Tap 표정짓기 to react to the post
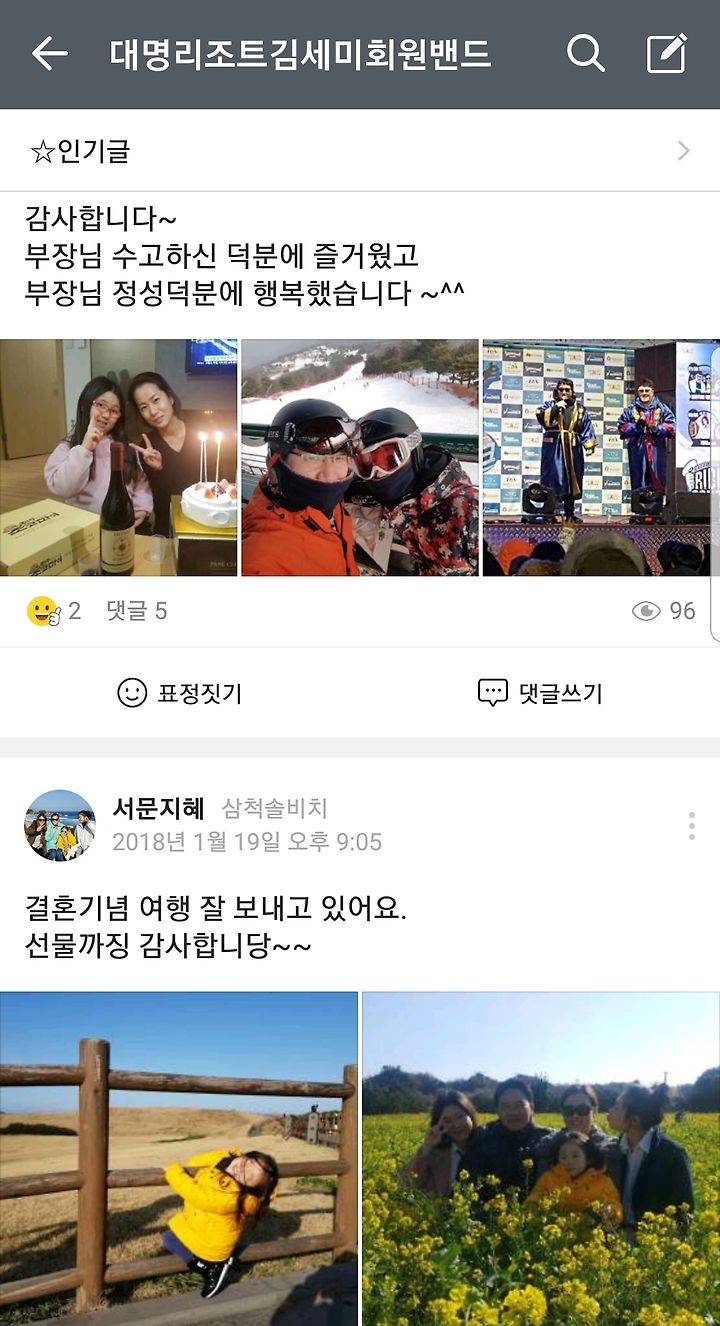The image size is (720, 1326). 180,693
